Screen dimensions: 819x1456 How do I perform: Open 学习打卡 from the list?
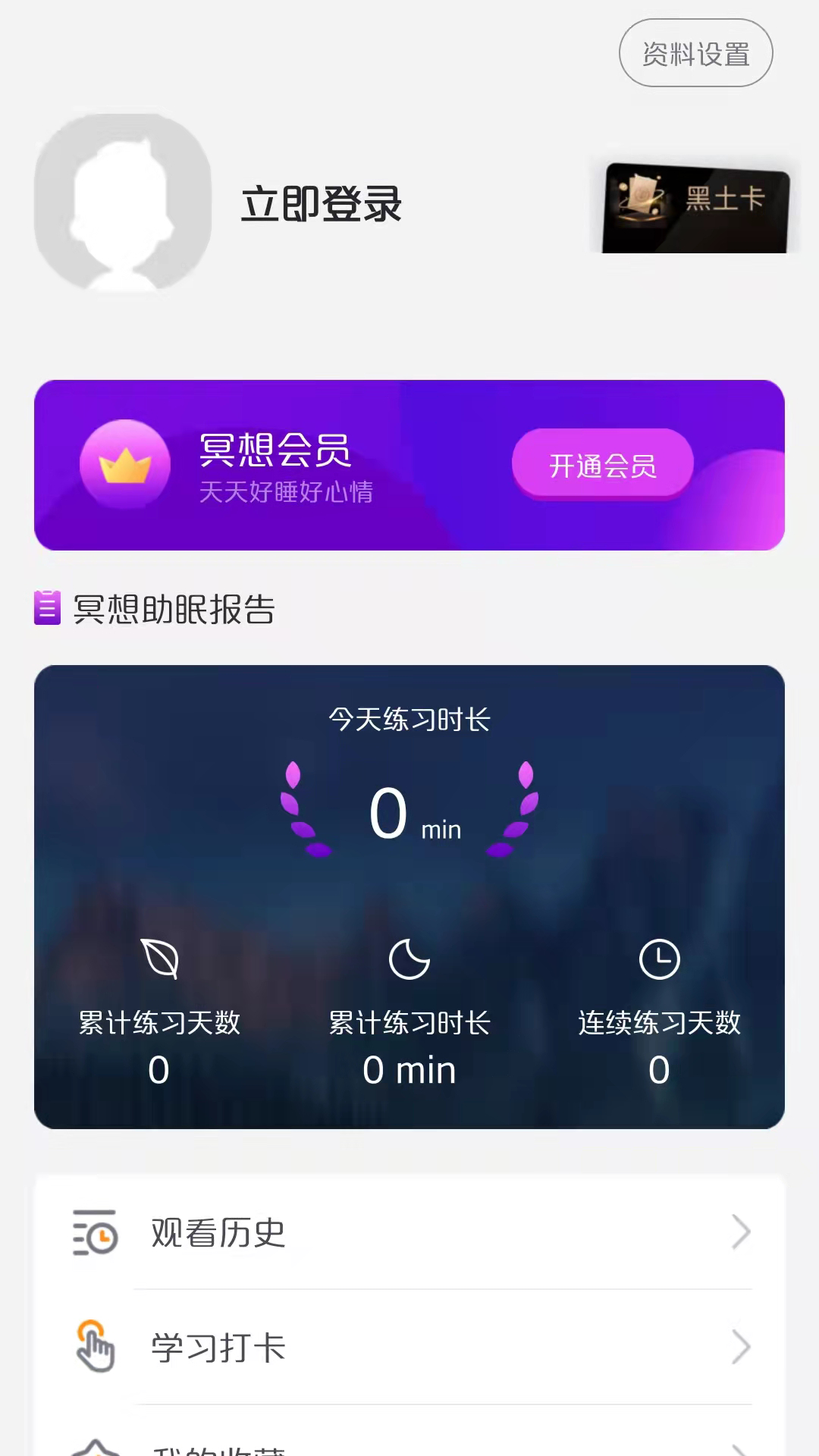[x=217, y=1346]
